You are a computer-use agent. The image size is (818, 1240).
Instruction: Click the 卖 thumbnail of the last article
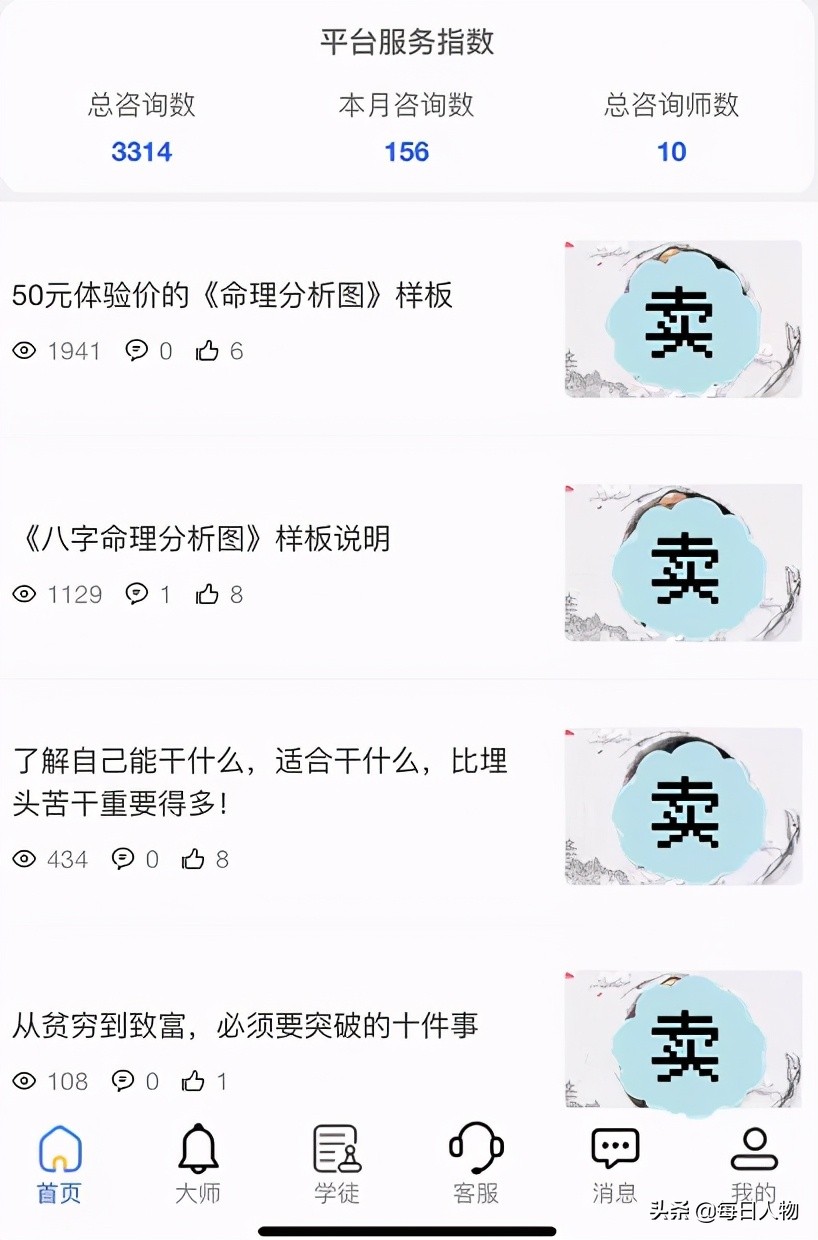tap(683, 1038)
